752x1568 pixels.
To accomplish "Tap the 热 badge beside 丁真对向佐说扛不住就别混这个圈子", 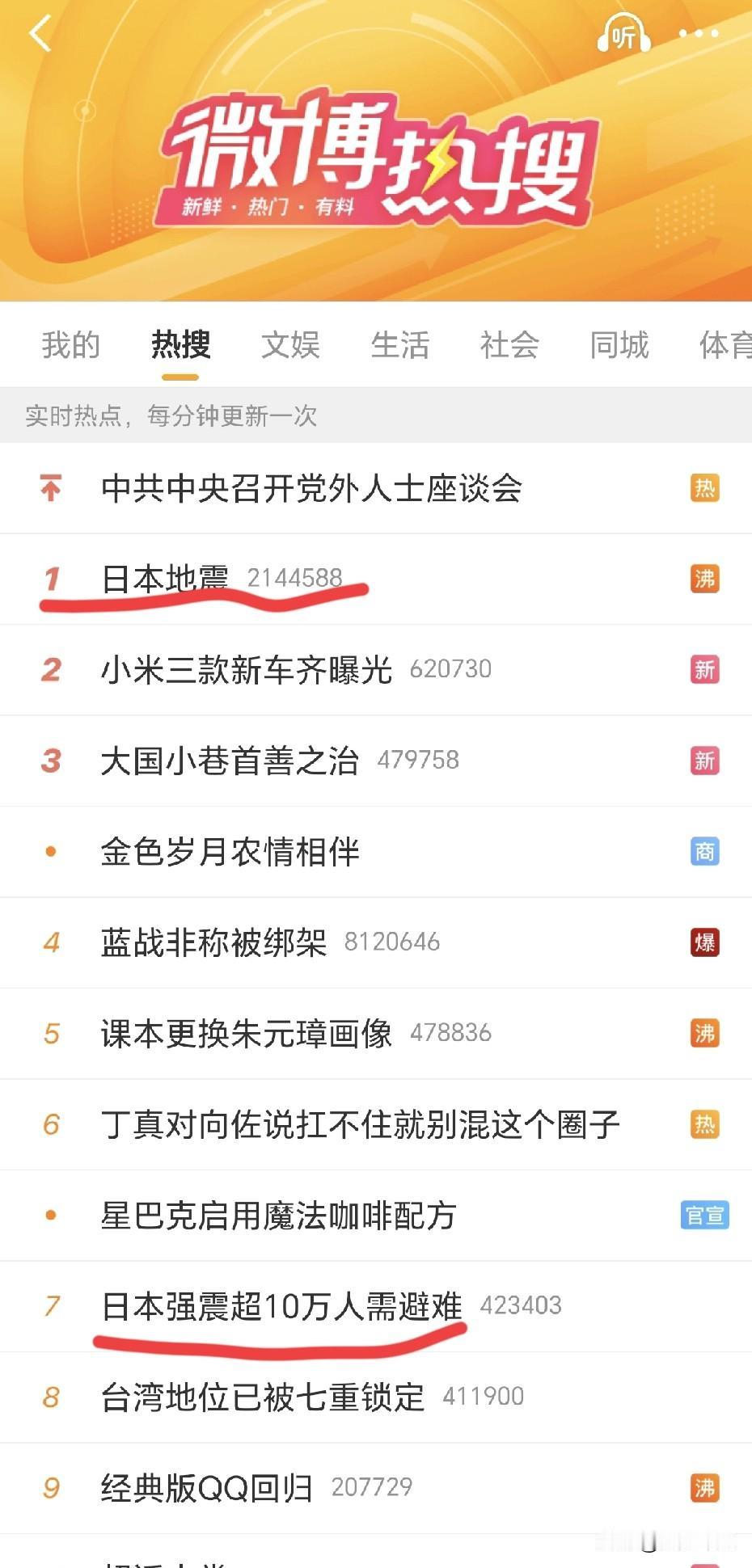I will pyautogui.click(x=703, y=1123).
